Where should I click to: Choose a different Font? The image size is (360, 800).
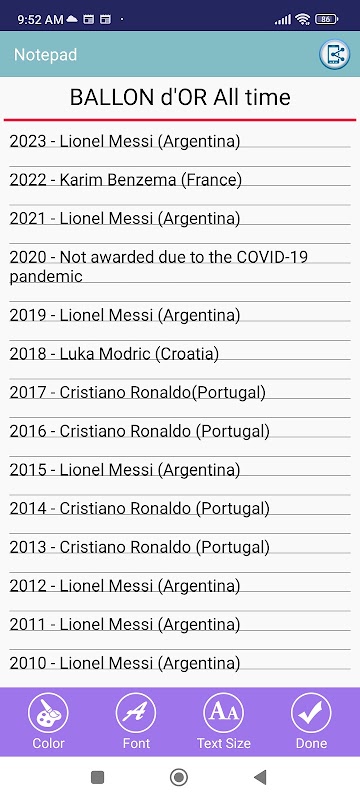tap(136, 721)
